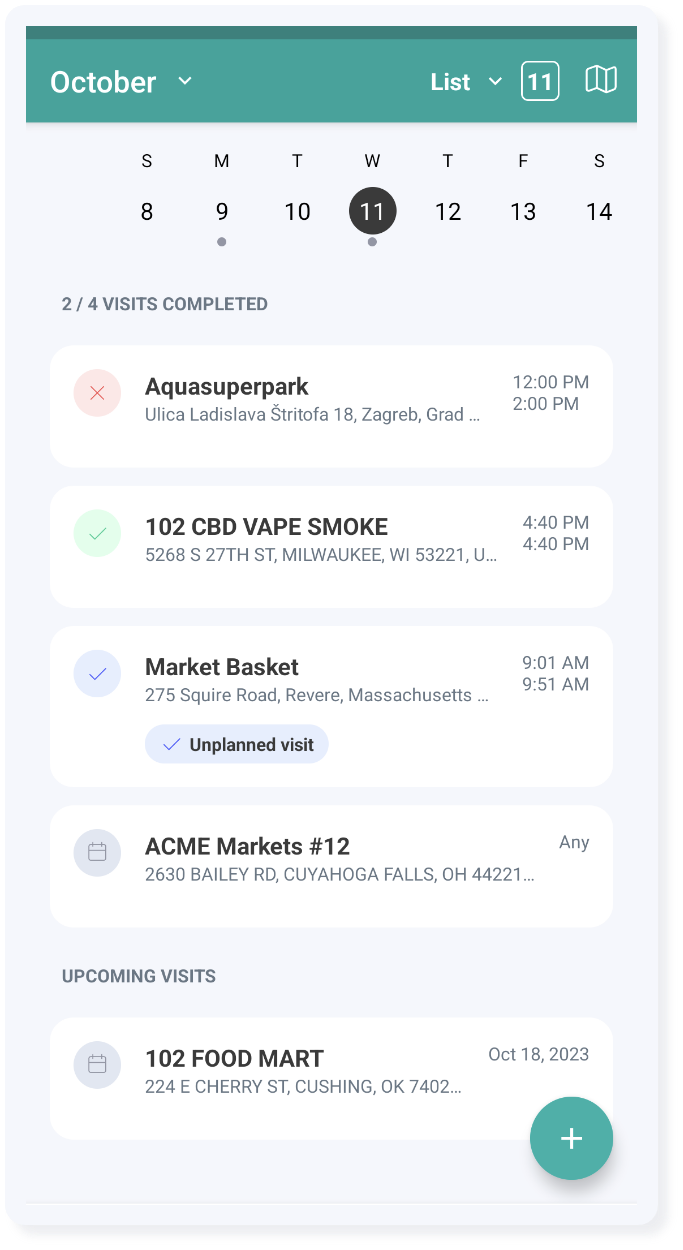Jump to today with the calendar icon
This screenshot has width=683, height=1250.
540,81
